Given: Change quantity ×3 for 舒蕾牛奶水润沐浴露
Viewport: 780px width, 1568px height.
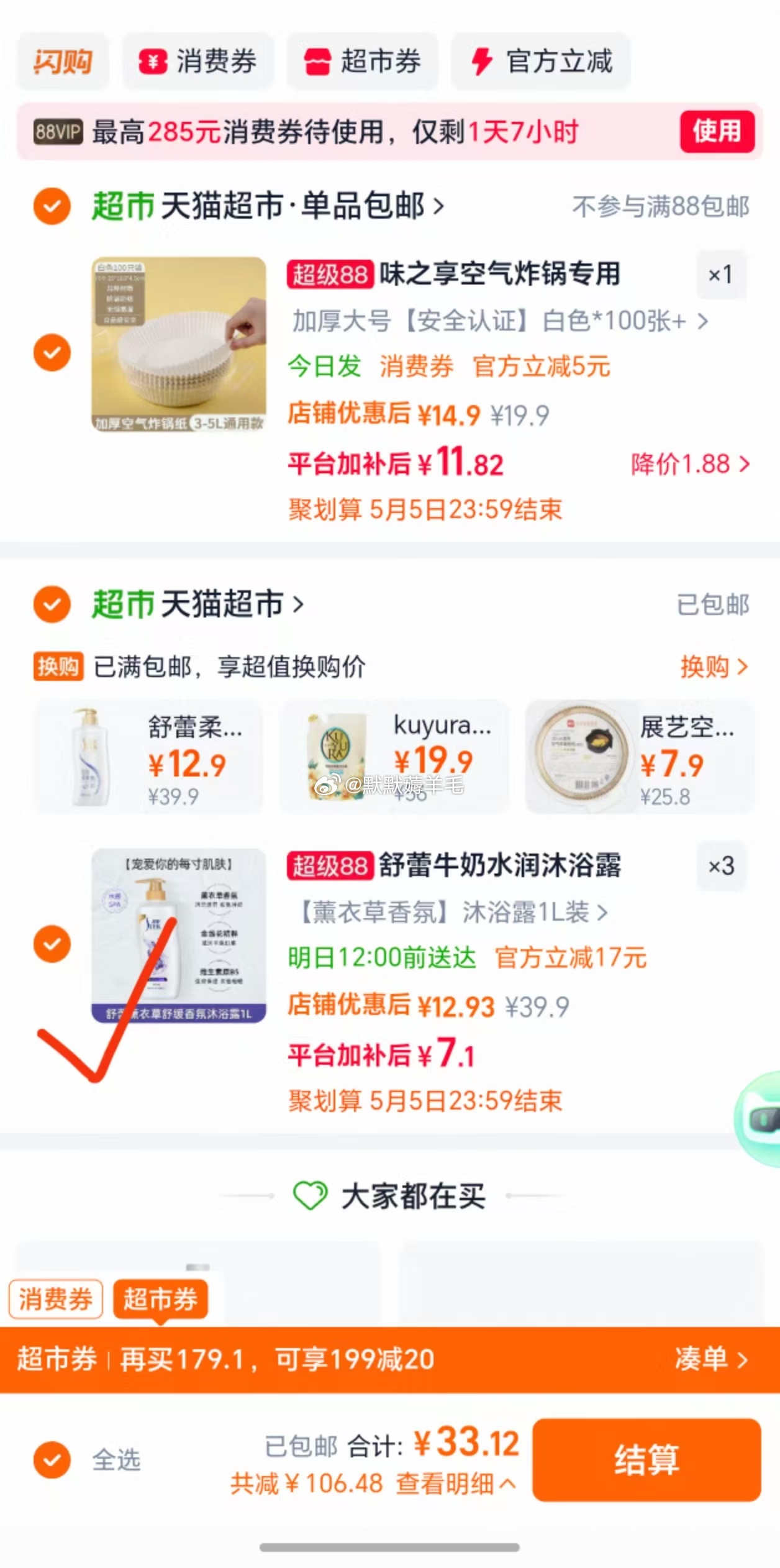Looking at the screenshot, I should click(x=720, y=866).
